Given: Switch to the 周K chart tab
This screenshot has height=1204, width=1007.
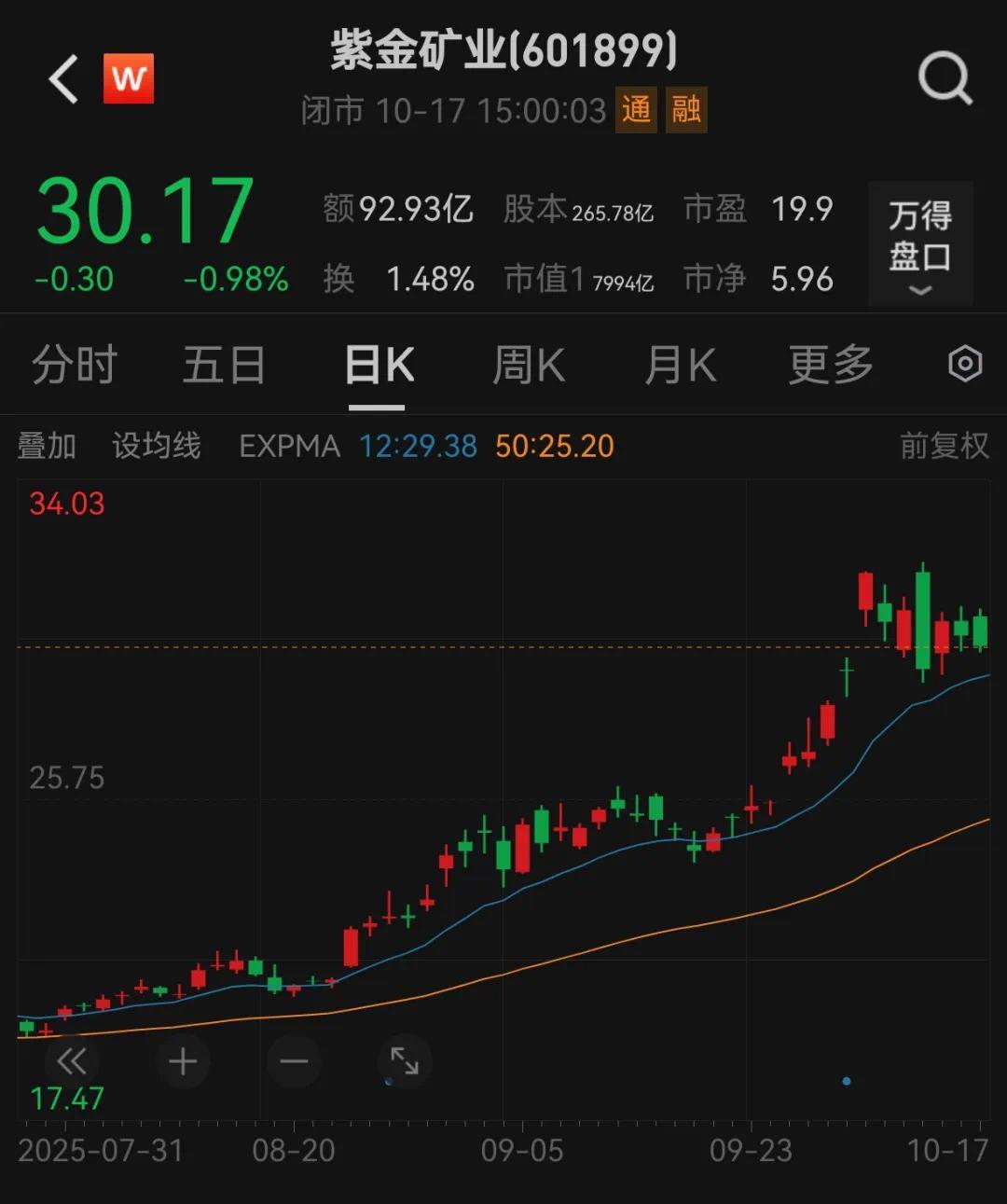Looking at the screenshot, I should click(x=529, y=365).
